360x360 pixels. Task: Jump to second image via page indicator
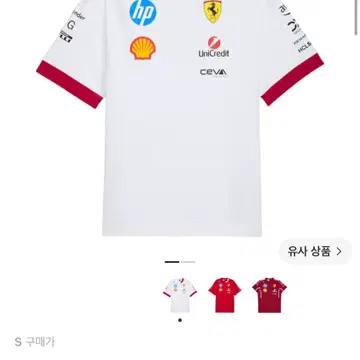pos(188,262)
